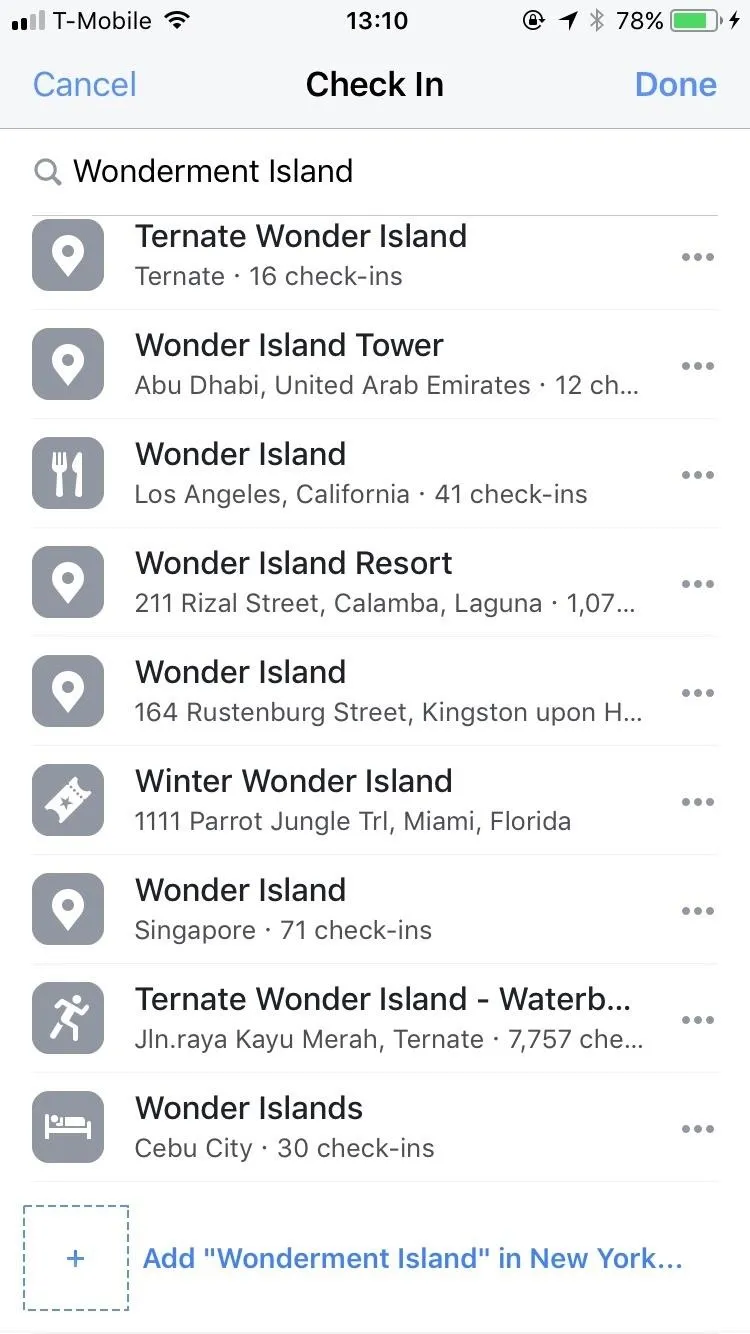Confirm with the Done button
Image resolution: width=750 pixels, height=1334 pixels.
click(676, 84)
